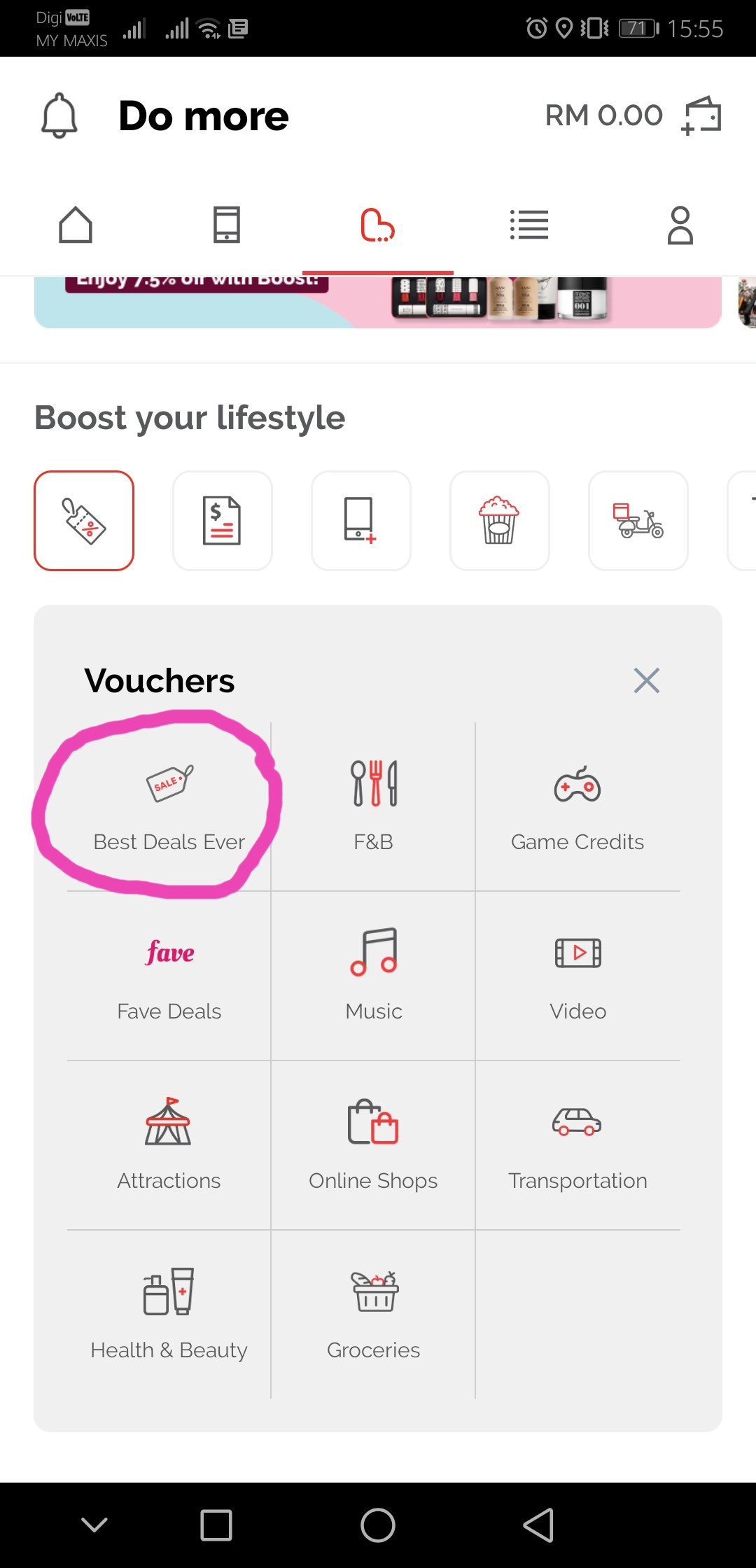Select the popcorn movie category icon
Viewport: 756px width, 1568px height.
click(x=500, y=521)
